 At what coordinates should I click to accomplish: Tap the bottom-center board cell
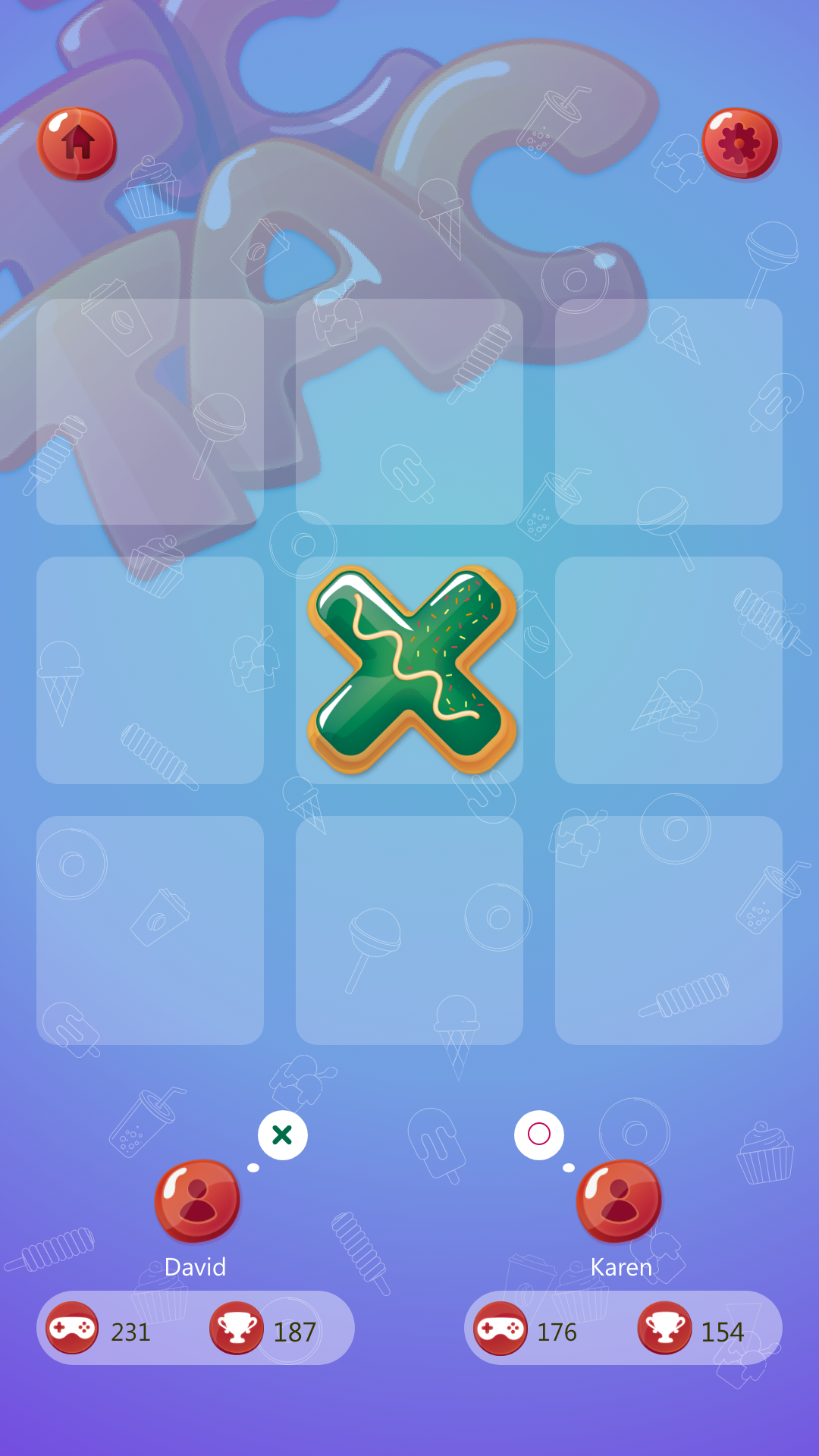pyautogui.click(x=409, y=930)
